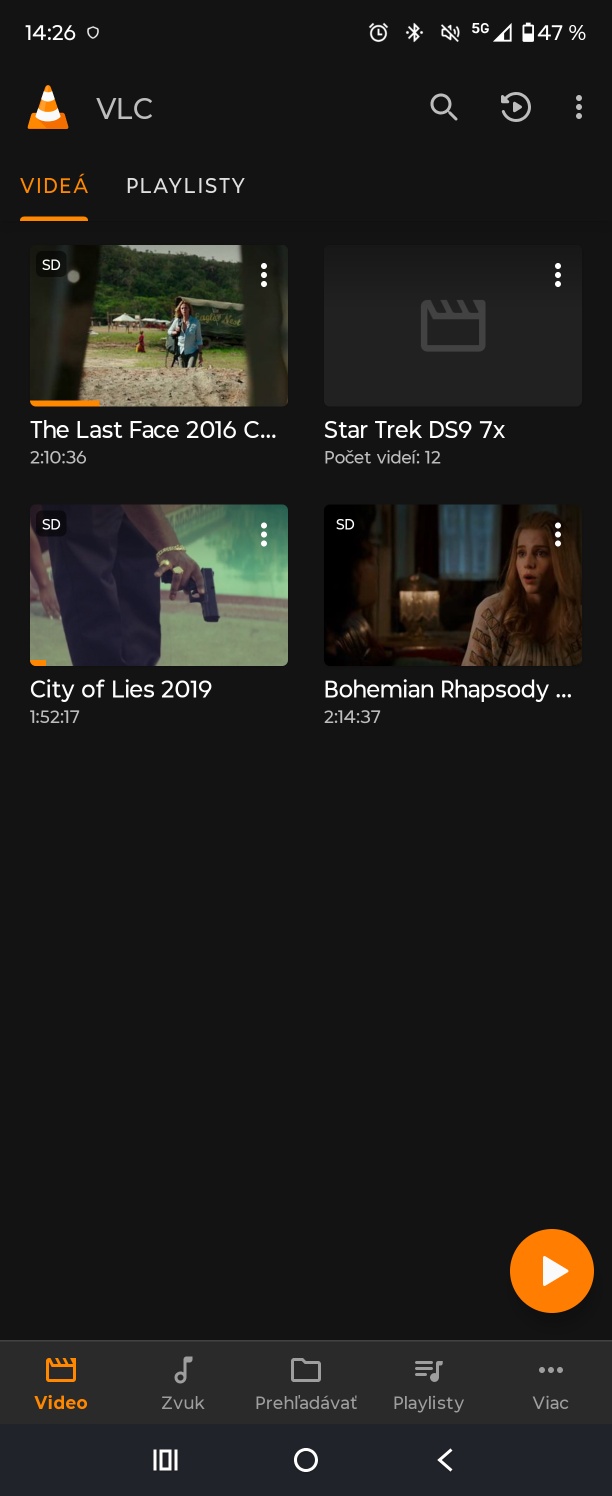Screen dimensions: 612x1496
Task: Open the Star Trek DS9 7x folder
Action: pyautogui.click(x=452, y=326)
